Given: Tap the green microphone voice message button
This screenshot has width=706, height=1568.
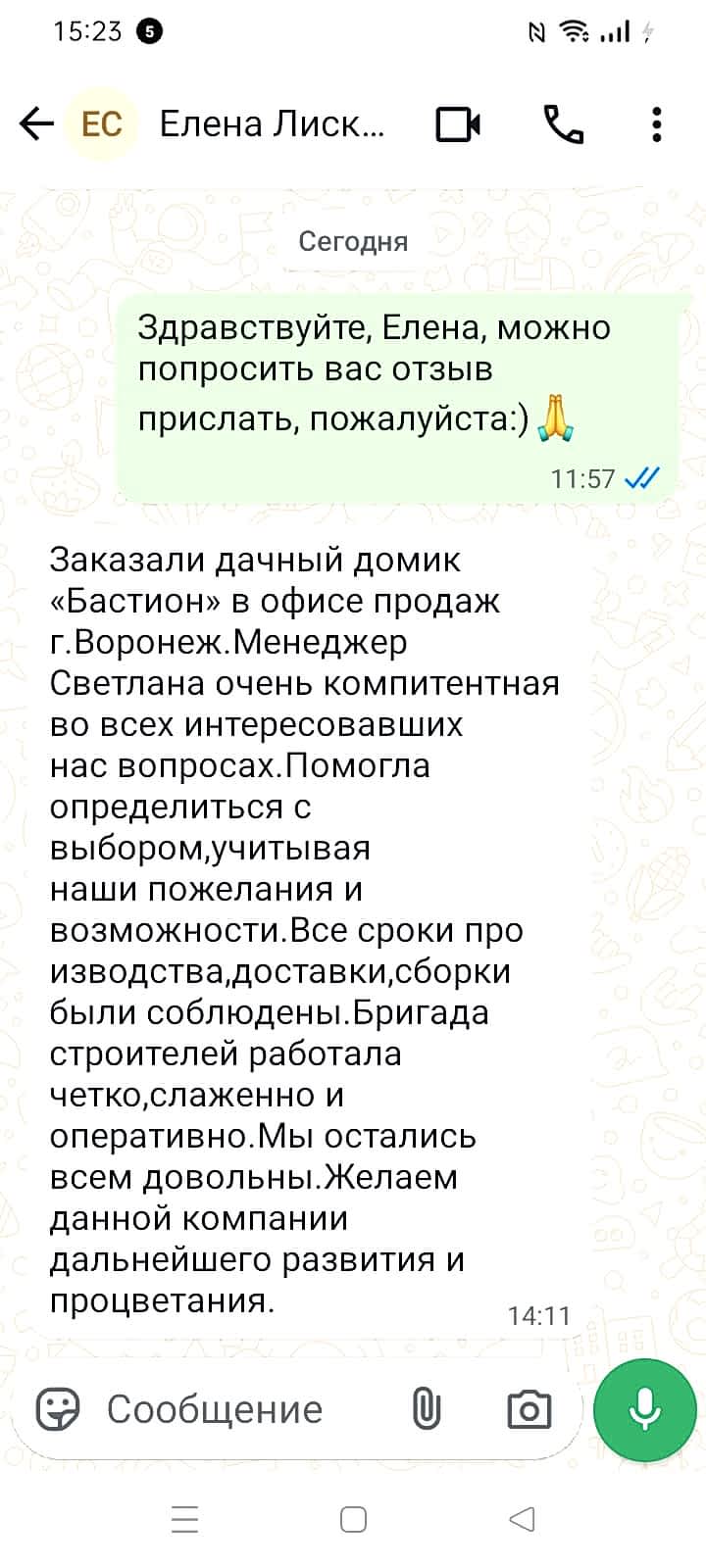Looking at the screenshot, I should (x=644, y=1409).
